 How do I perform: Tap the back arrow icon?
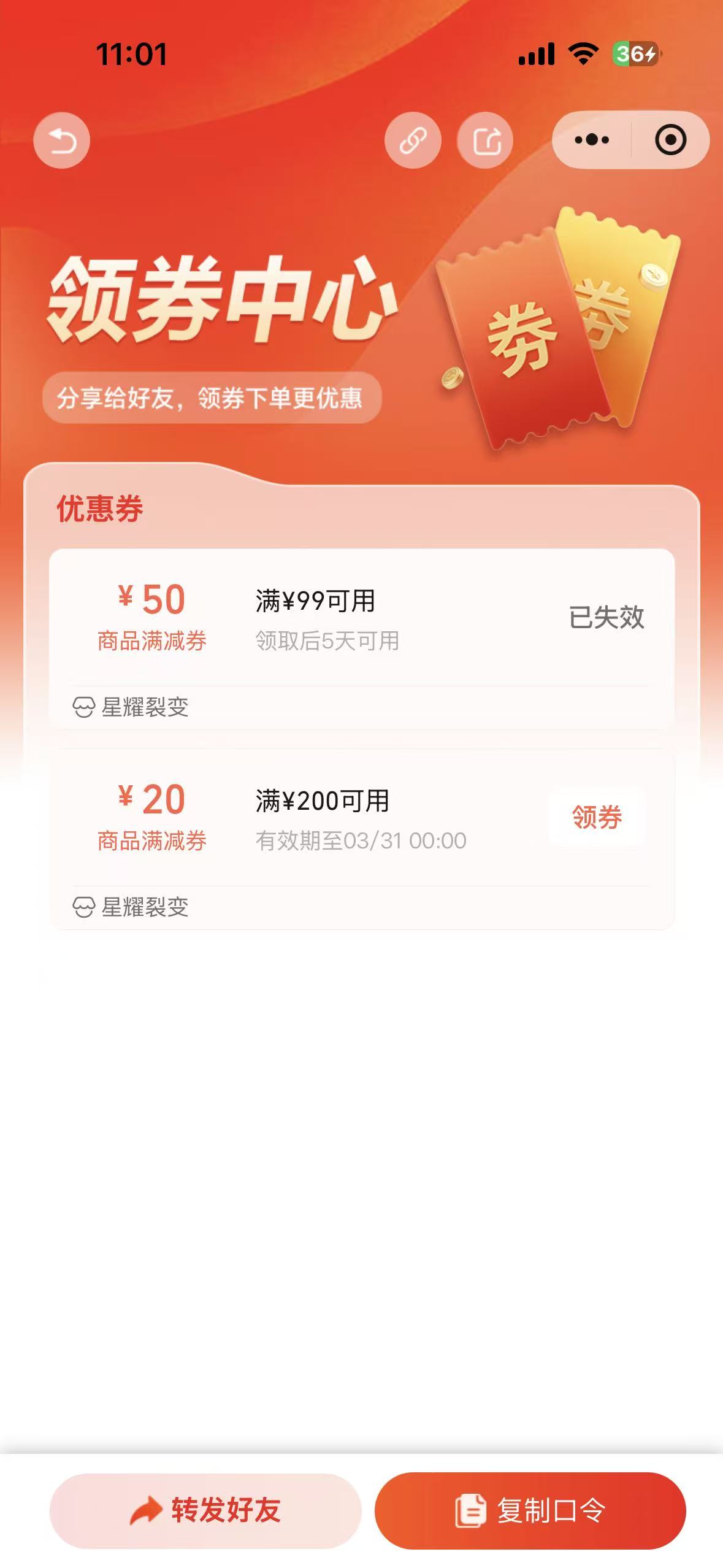pyautogui.click(x=61, y=140)
